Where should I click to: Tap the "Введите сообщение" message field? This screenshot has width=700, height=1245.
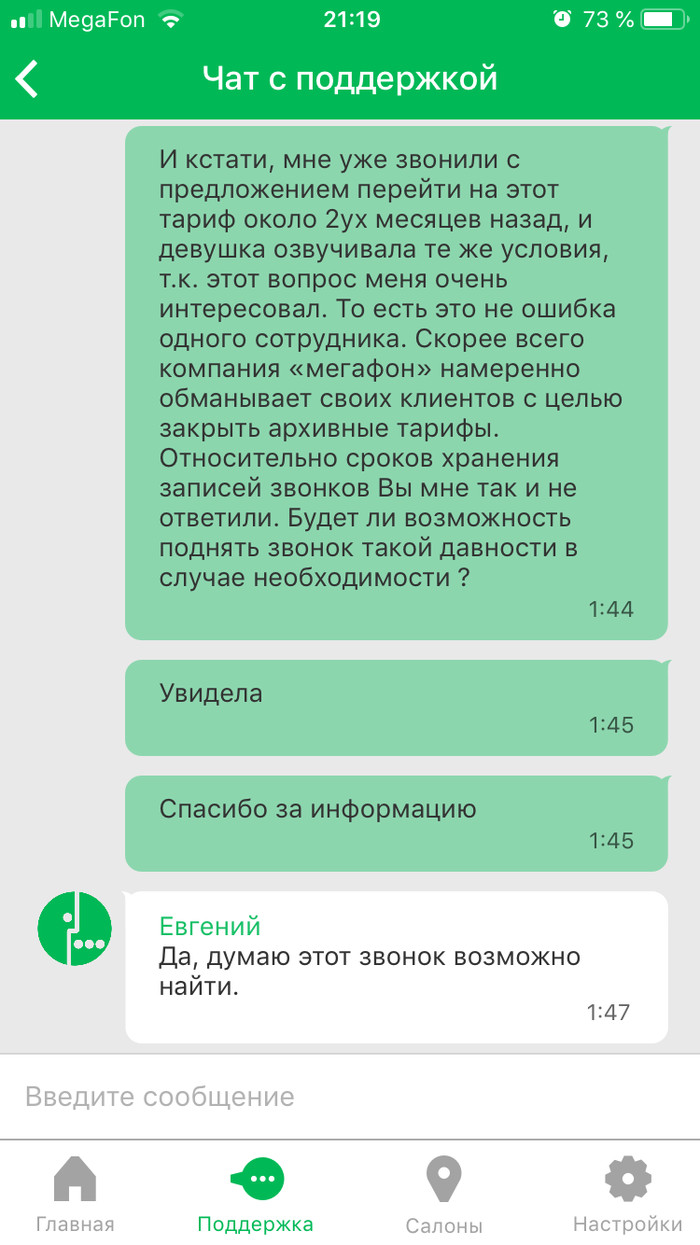pos(350,1097)
